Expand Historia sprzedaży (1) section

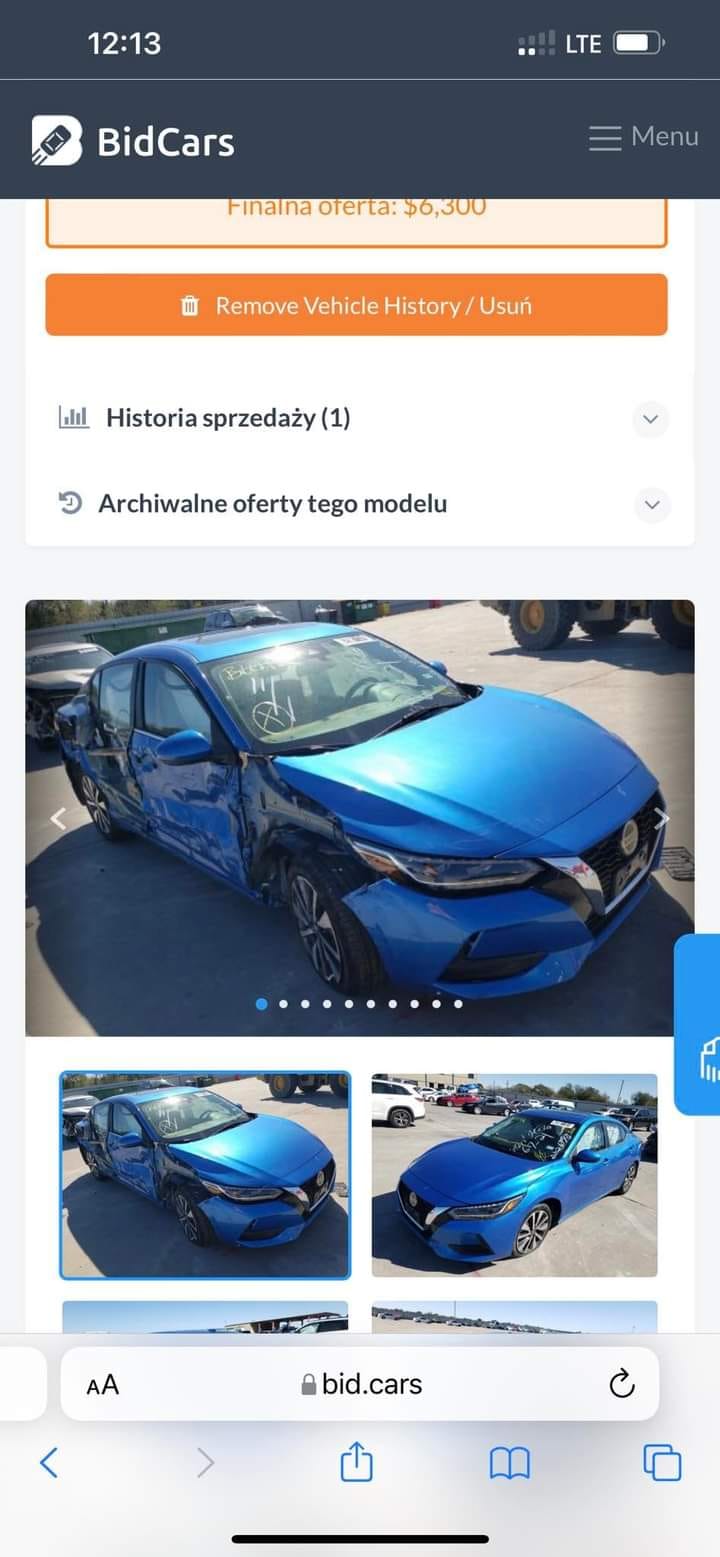650,419
